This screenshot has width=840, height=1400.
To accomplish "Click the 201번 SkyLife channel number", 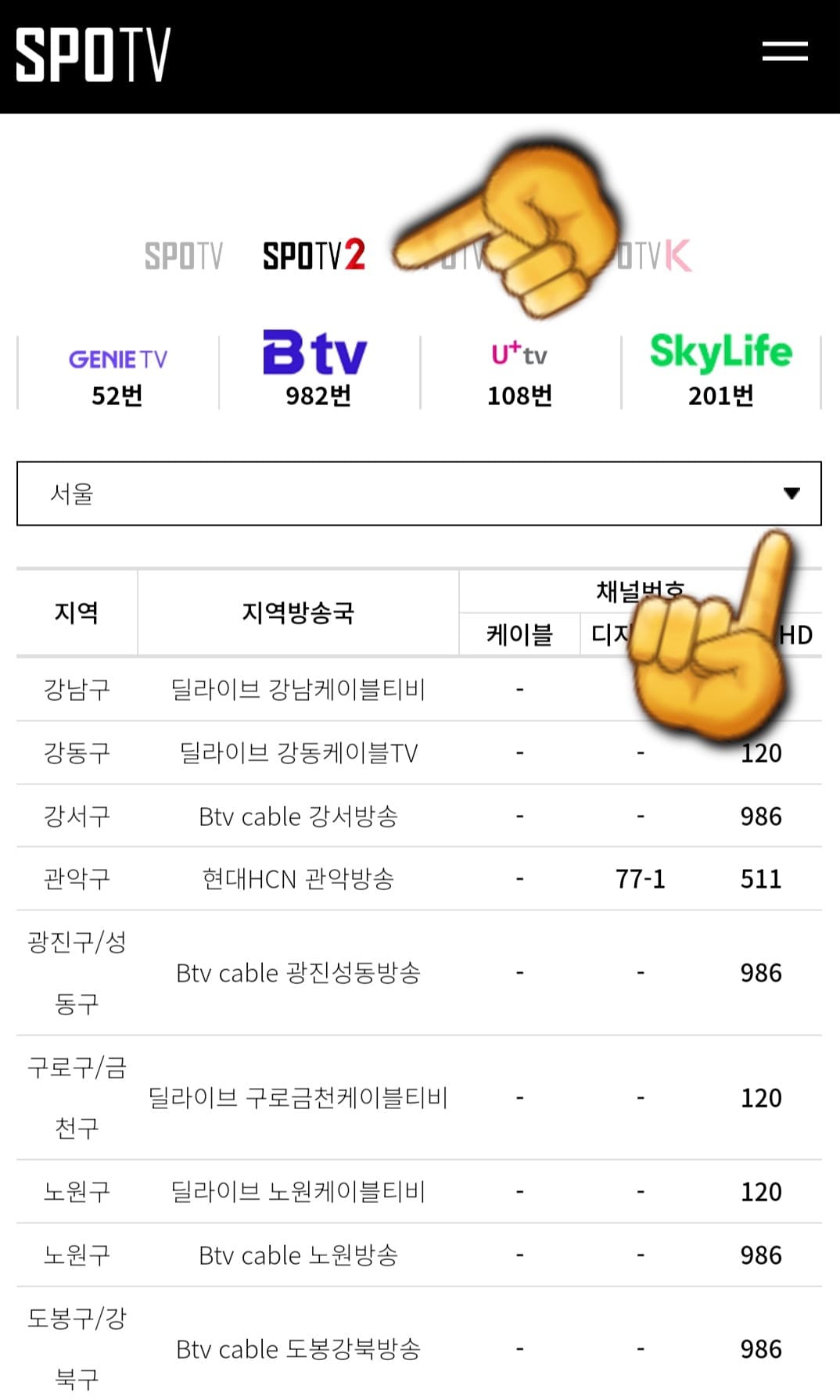I will coord(719,396).
